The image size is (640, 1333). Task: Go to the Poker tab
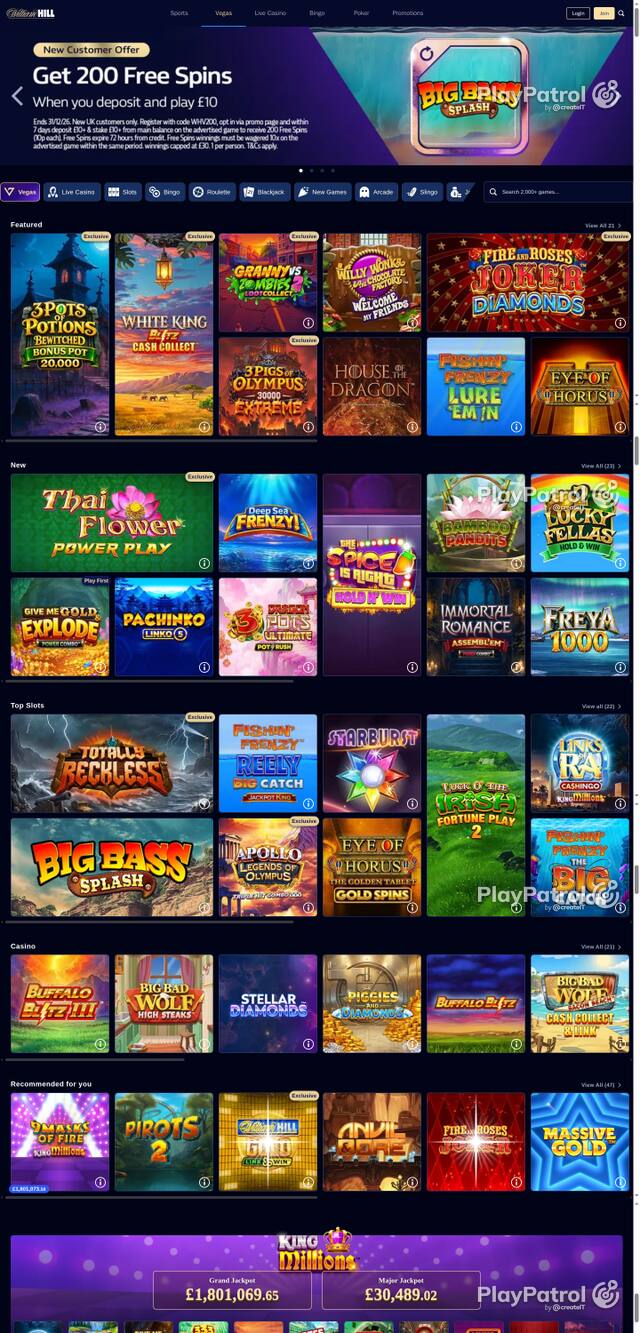tap(361, 13)
